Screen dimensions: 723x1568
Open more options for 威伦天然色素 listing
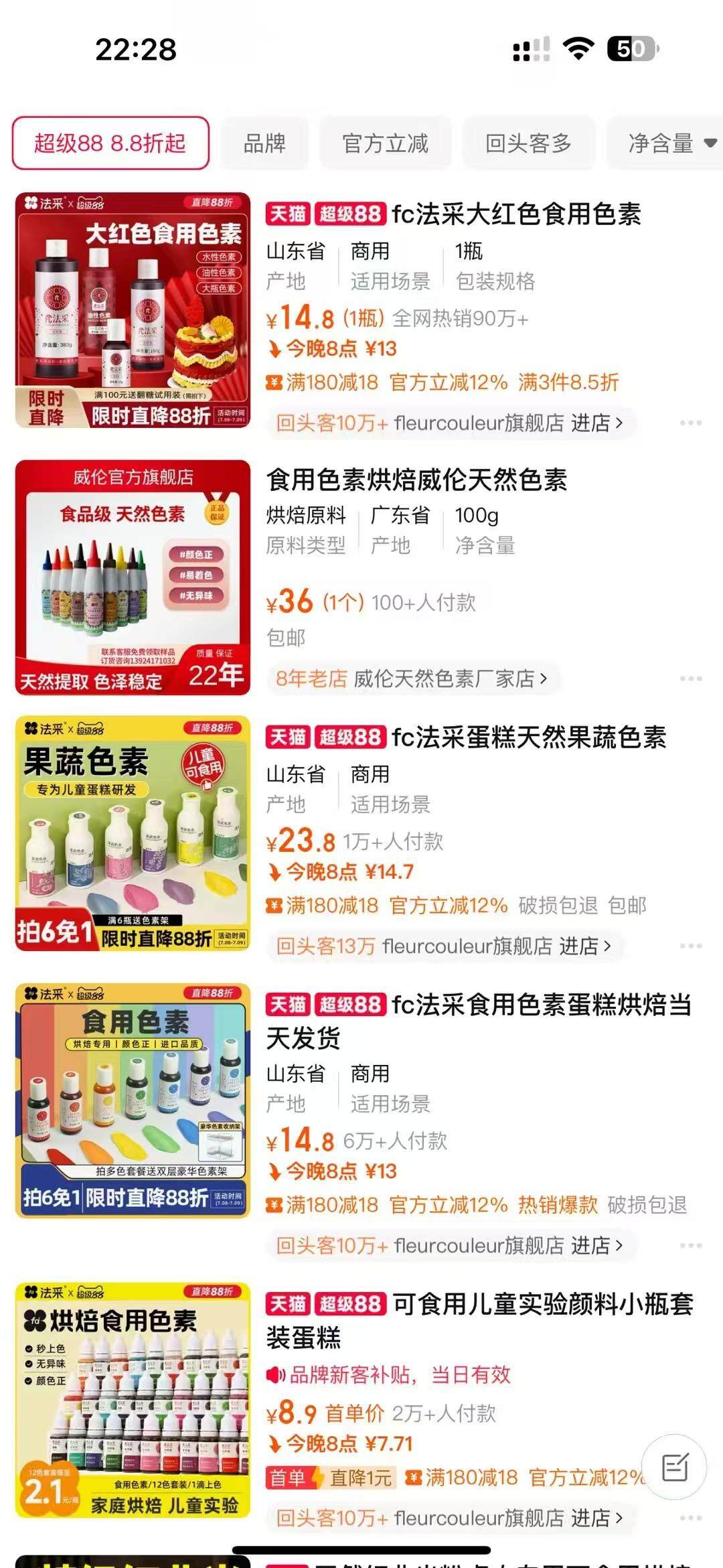click(x=690, y=679)
